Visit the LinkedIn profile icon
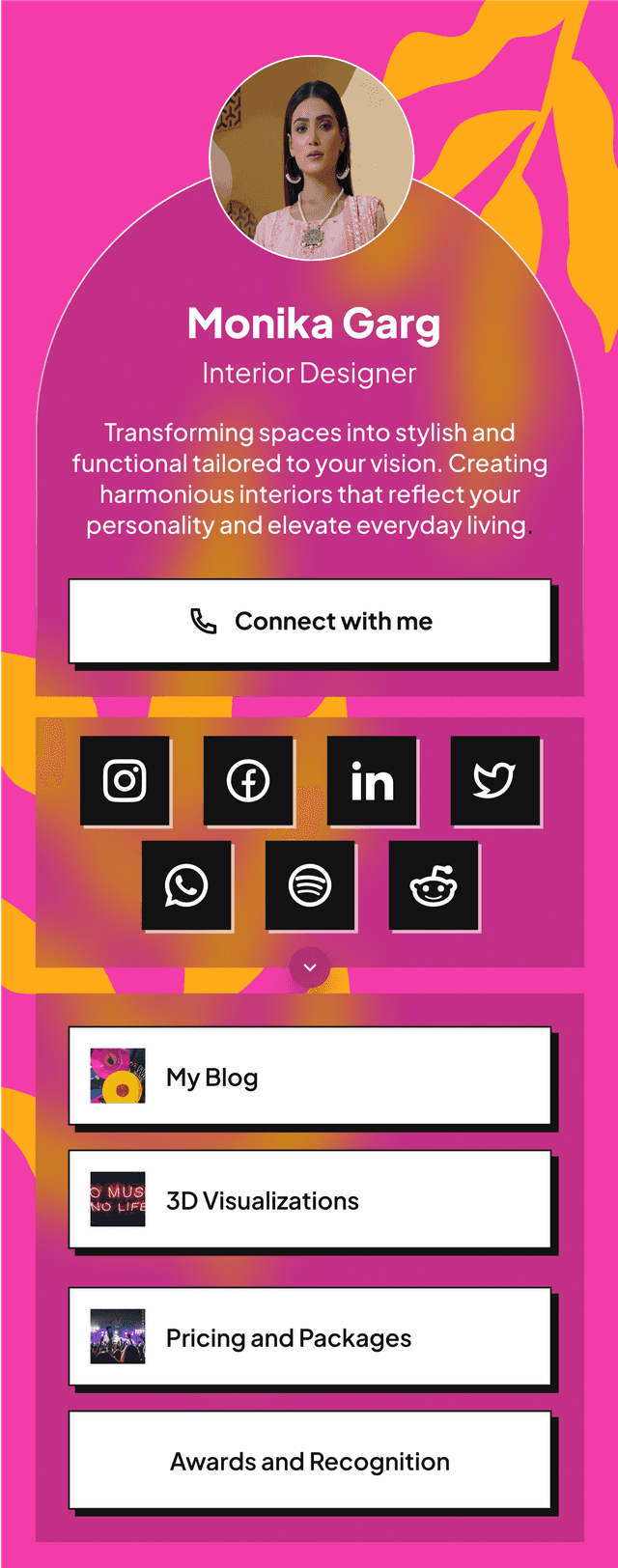 click(x=372, y=780)
